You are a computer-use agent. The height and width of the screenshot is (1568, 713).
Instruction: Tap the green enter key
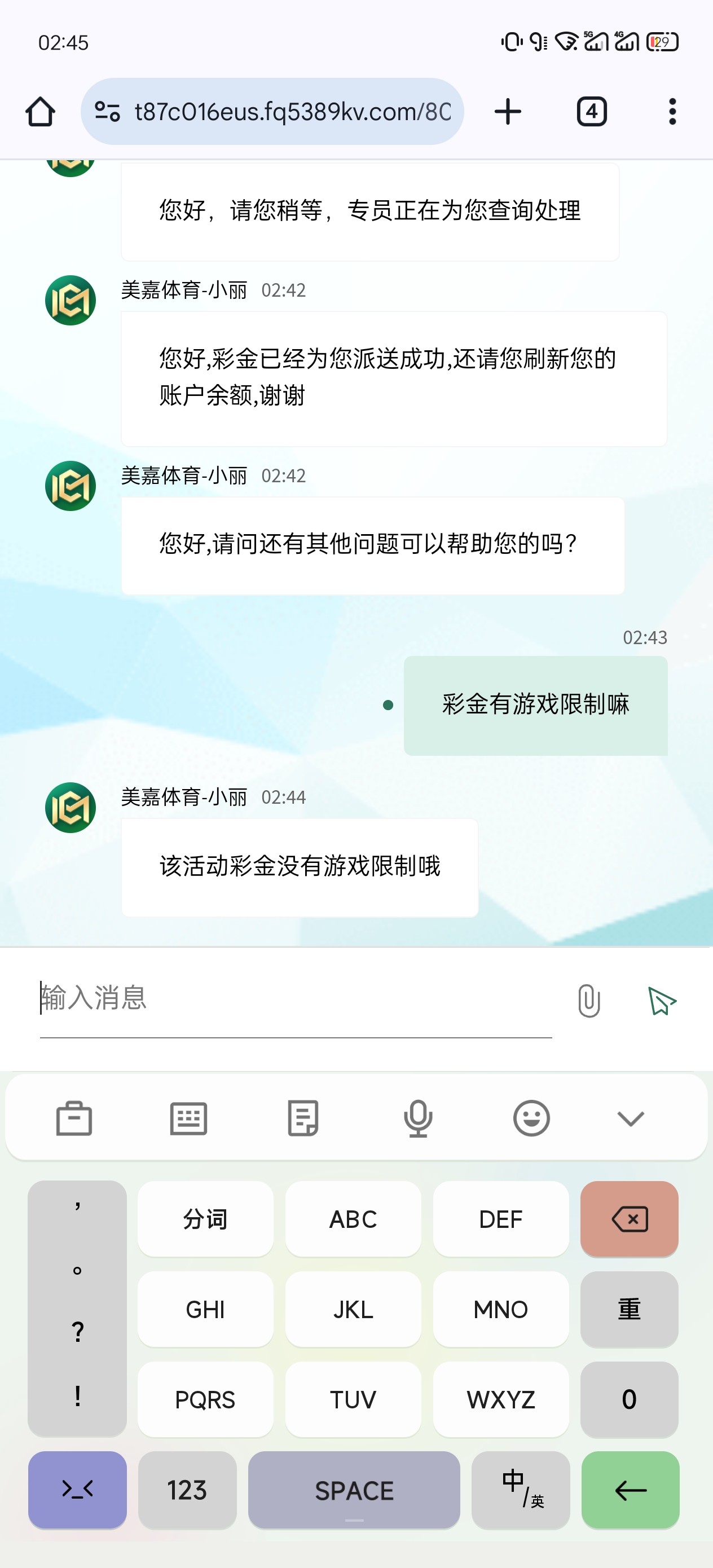point(630,1490)
